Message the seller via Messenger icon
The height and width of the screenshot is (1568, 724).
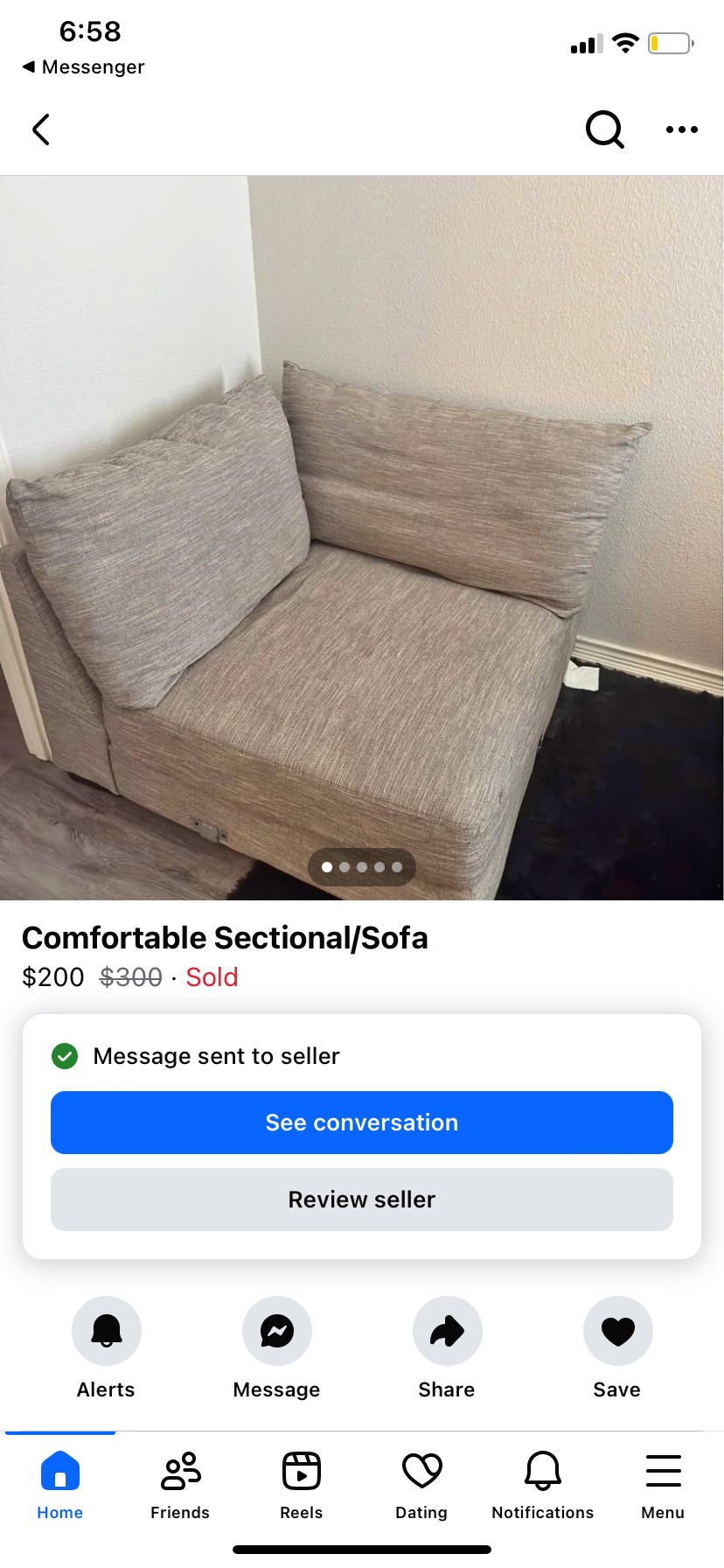coord(277,1331)
